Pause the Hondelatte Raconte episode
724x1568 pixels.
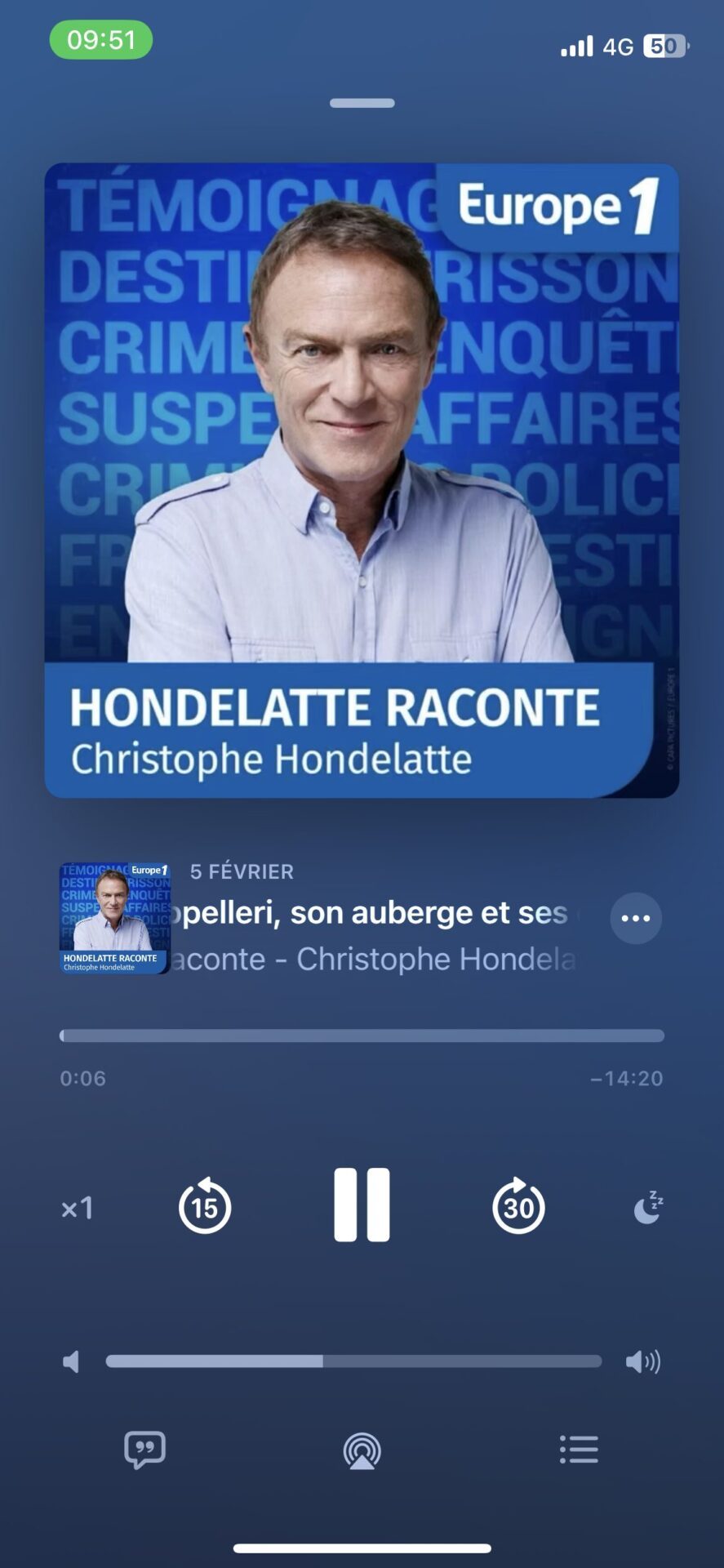[362, 1205]
